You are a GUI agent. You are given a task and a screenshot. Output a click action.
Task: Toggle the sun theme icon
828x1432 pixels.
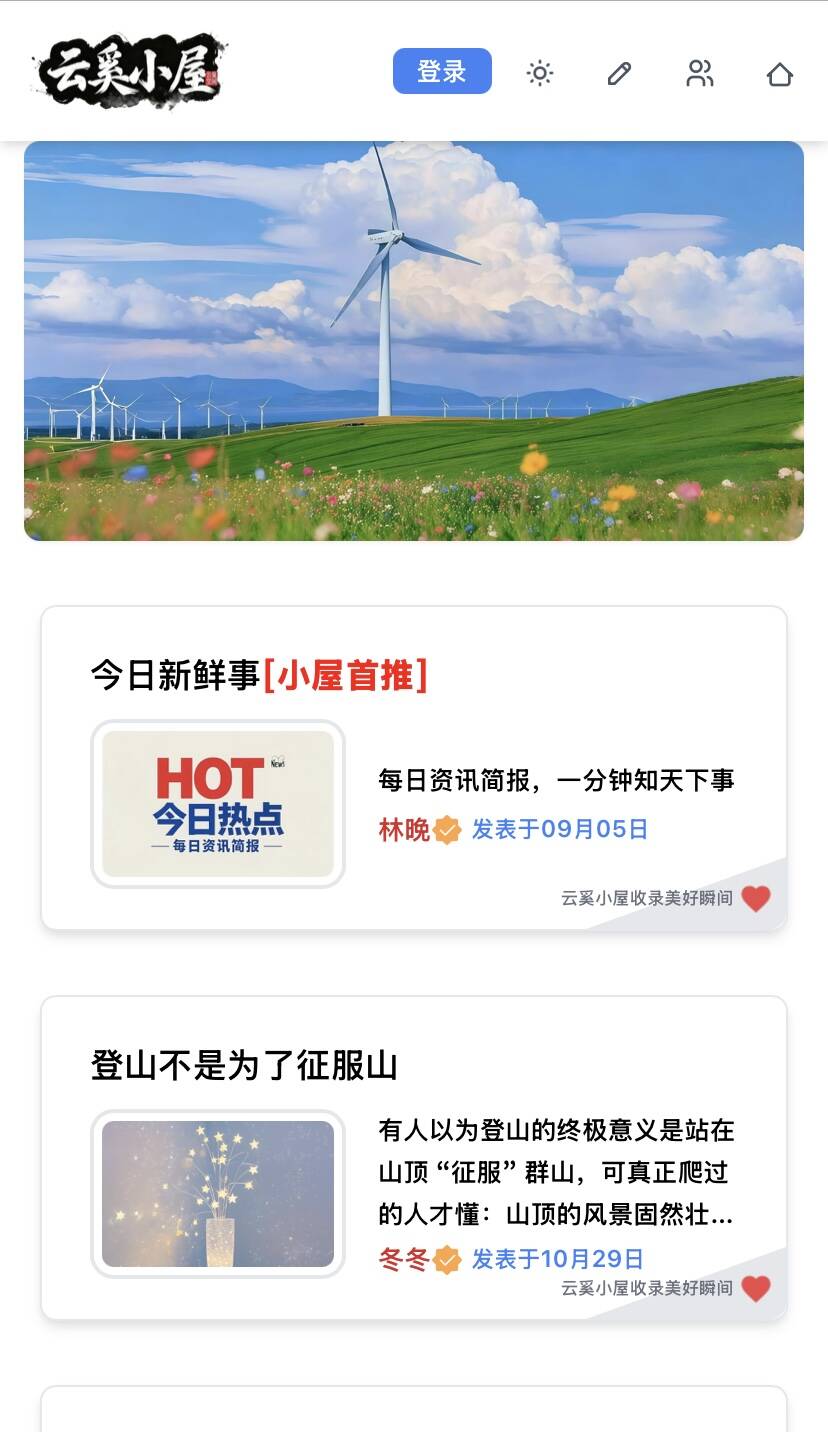pos(540,73)
